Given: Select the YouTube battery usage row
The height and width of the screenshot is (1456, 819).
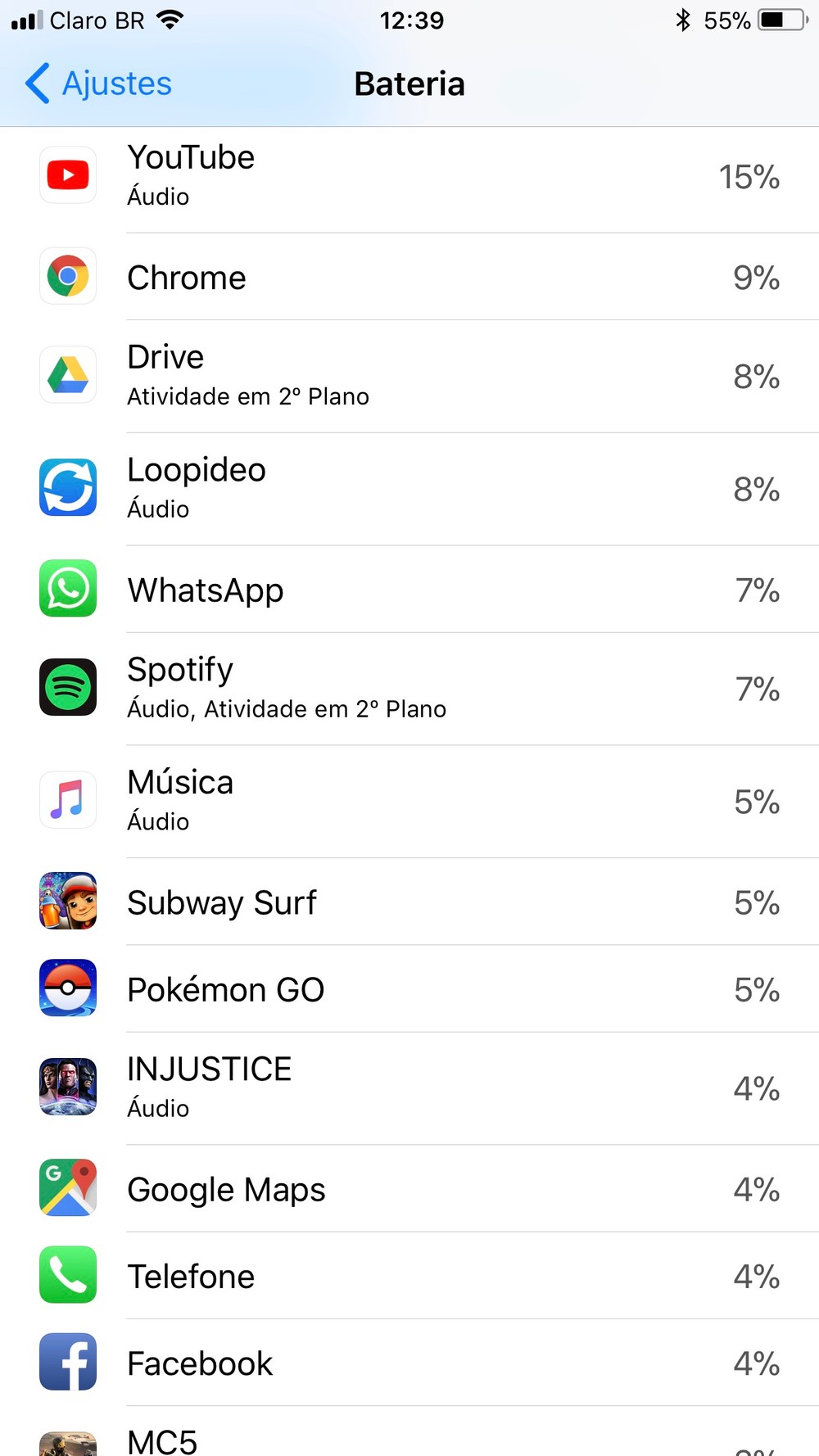Looking at the screenshot, I should coord(409,176).
